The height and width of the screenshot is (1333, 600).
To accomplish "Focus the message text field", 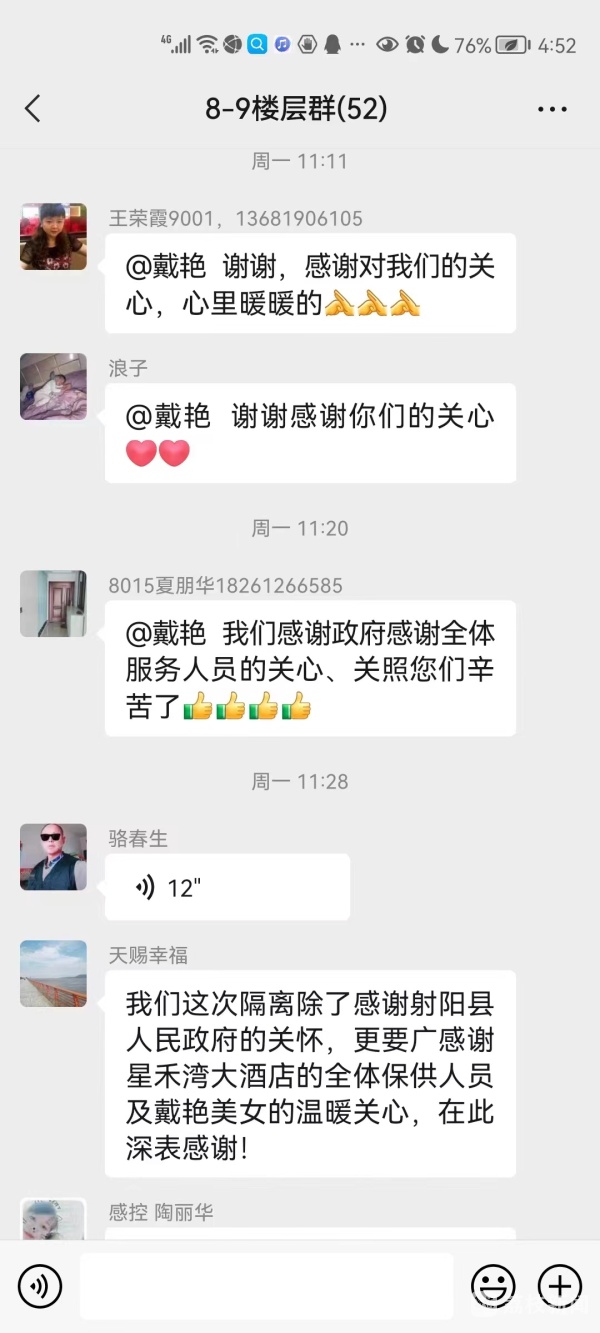I will tap(266, 1286).
